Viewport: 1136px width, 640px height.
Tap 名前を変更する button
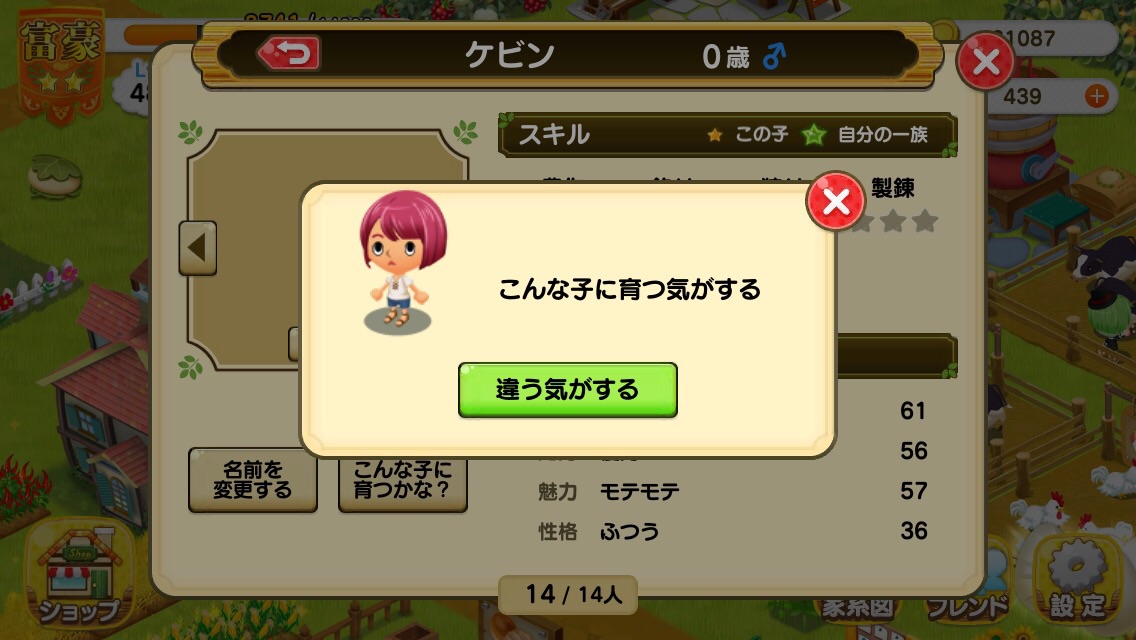click(x=253, y=480)
